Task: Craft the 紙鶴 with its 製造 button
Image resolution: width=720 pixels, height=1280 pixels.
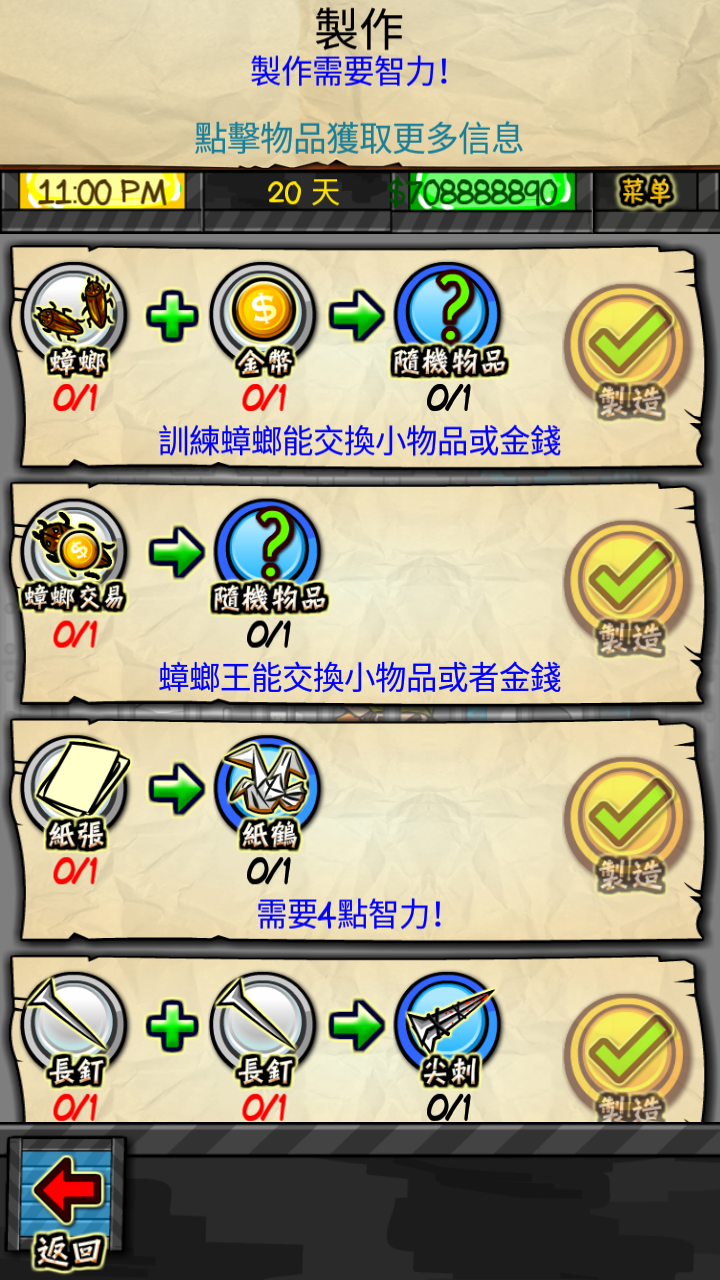Action: 627,826
